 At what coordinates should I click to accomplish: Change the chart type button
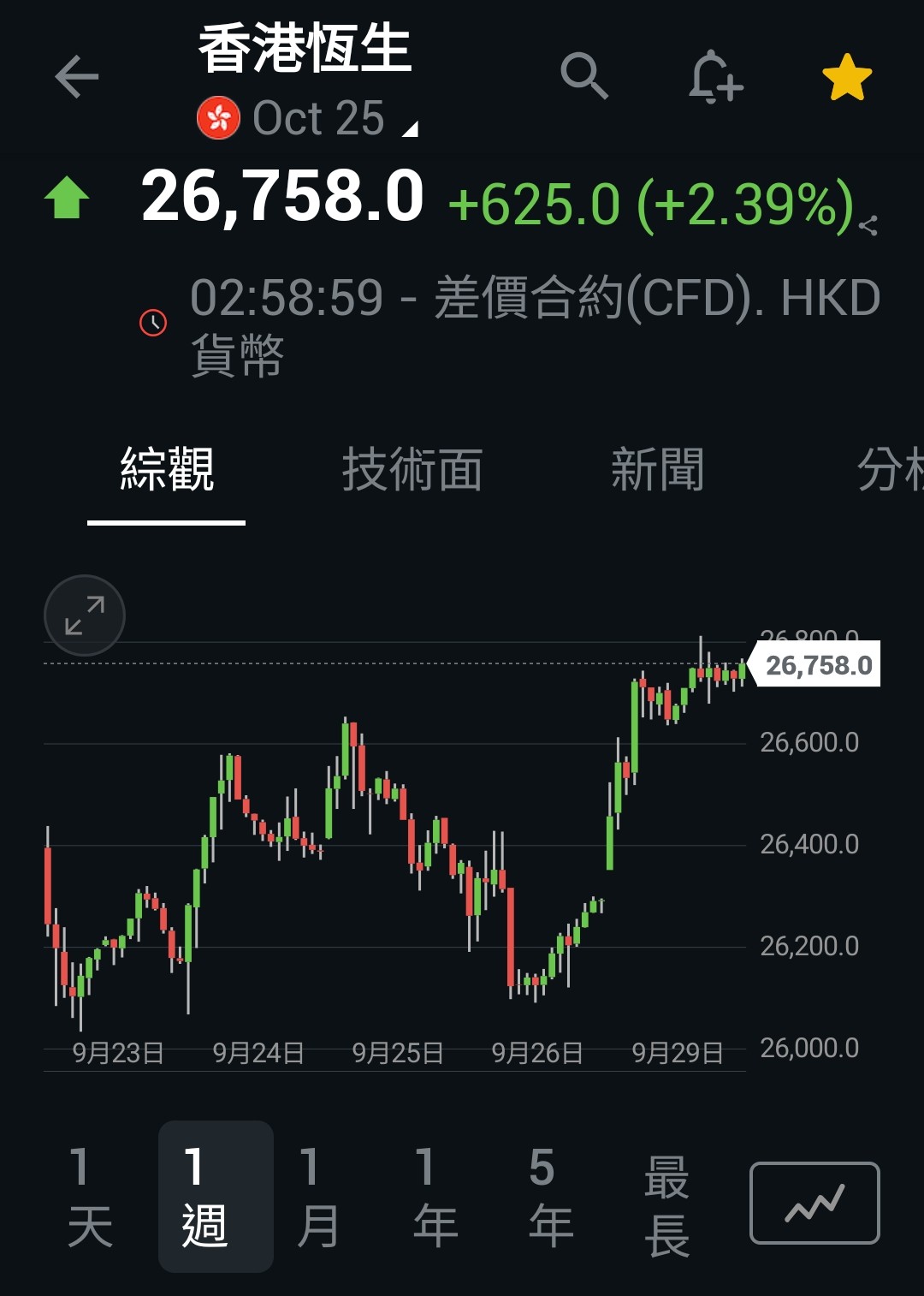(x=814, y=1203)
